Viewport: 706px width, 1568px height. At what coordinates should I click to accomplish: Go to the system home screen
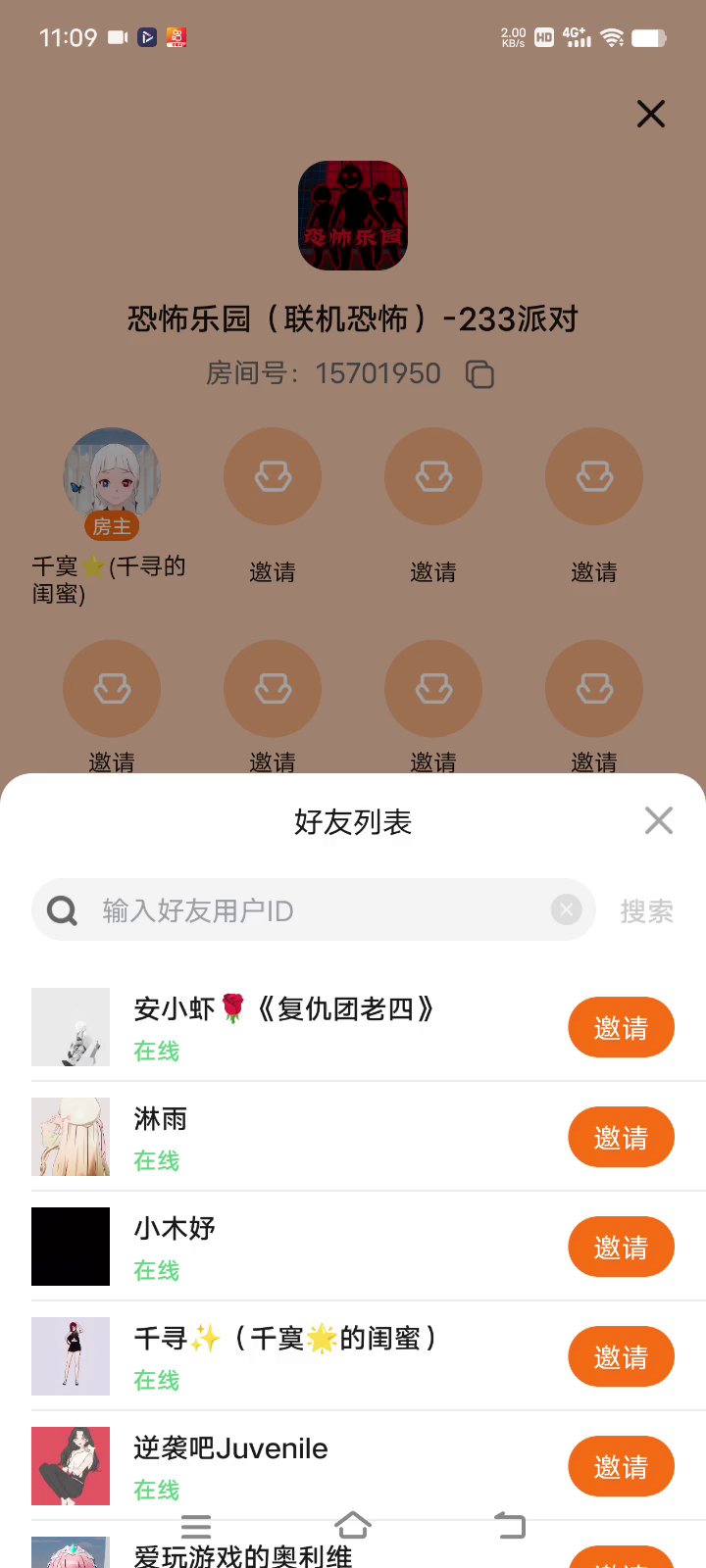click(353, 1525)
